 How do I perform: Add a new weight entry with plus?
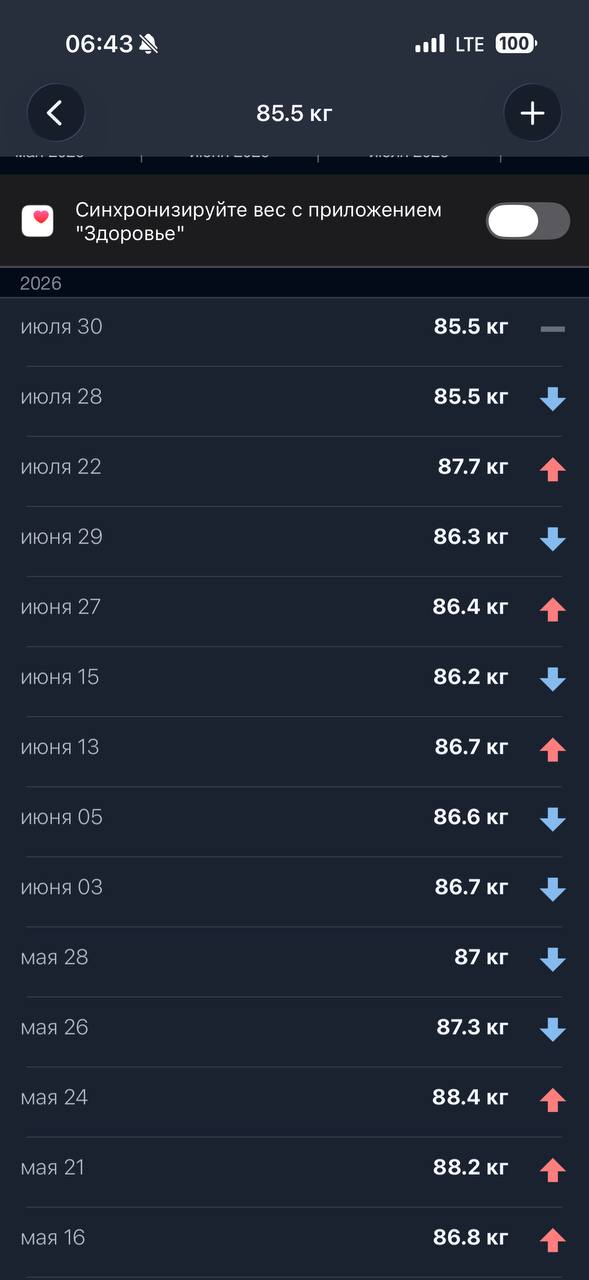[x=532, y=113]
